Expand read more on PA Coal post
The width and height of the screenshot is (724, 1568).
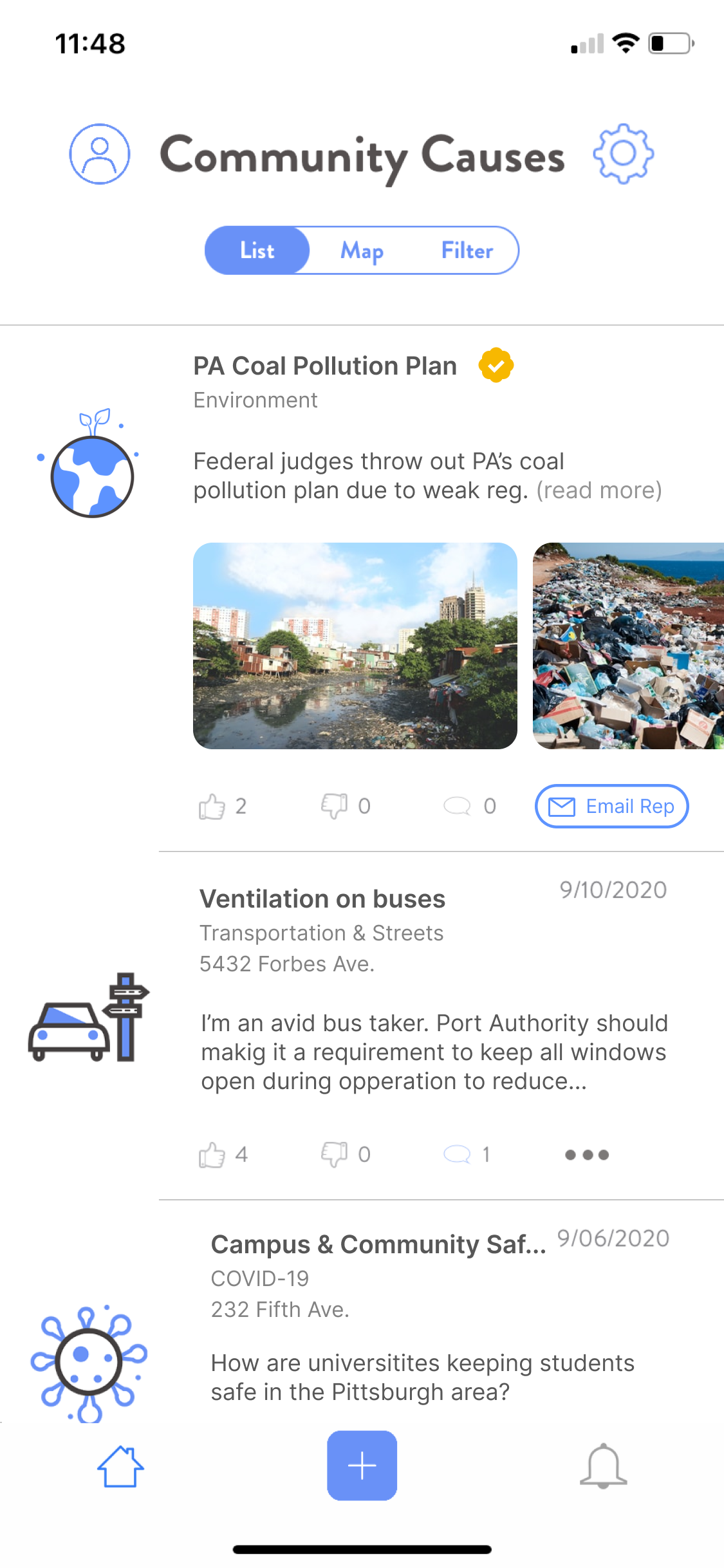coord(599,490)
